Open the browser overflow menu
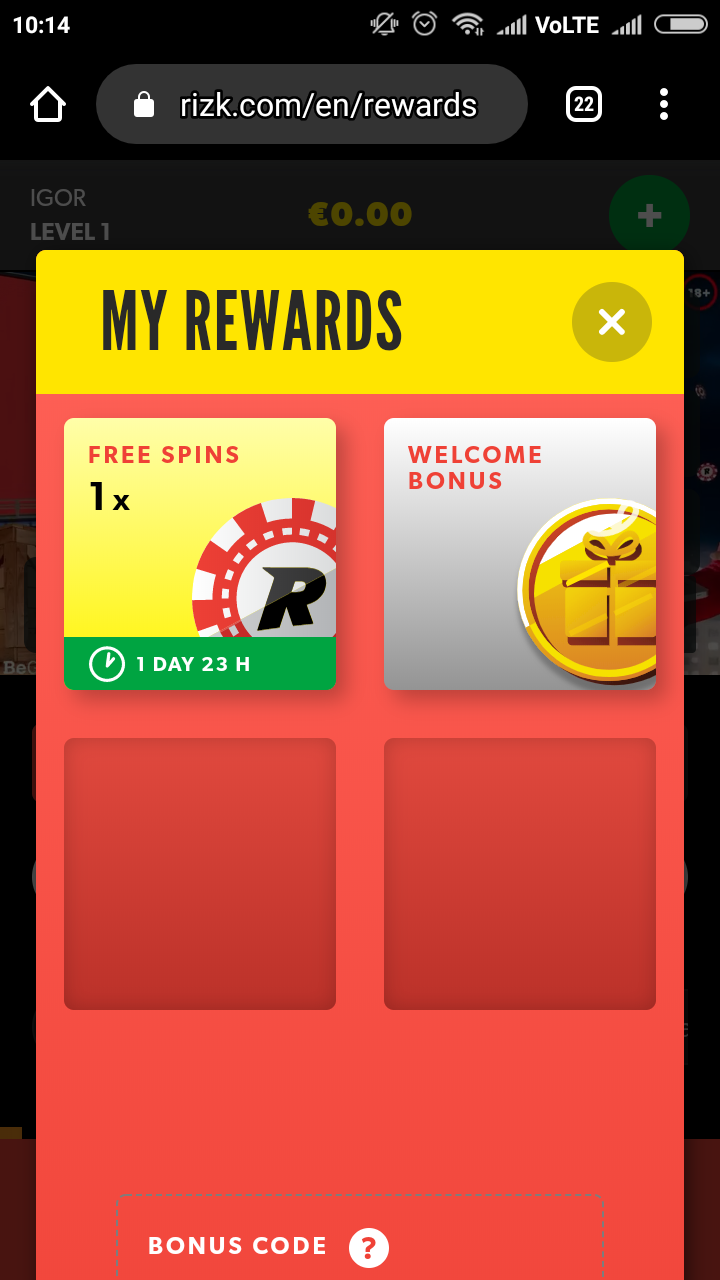 coord(664,104)
